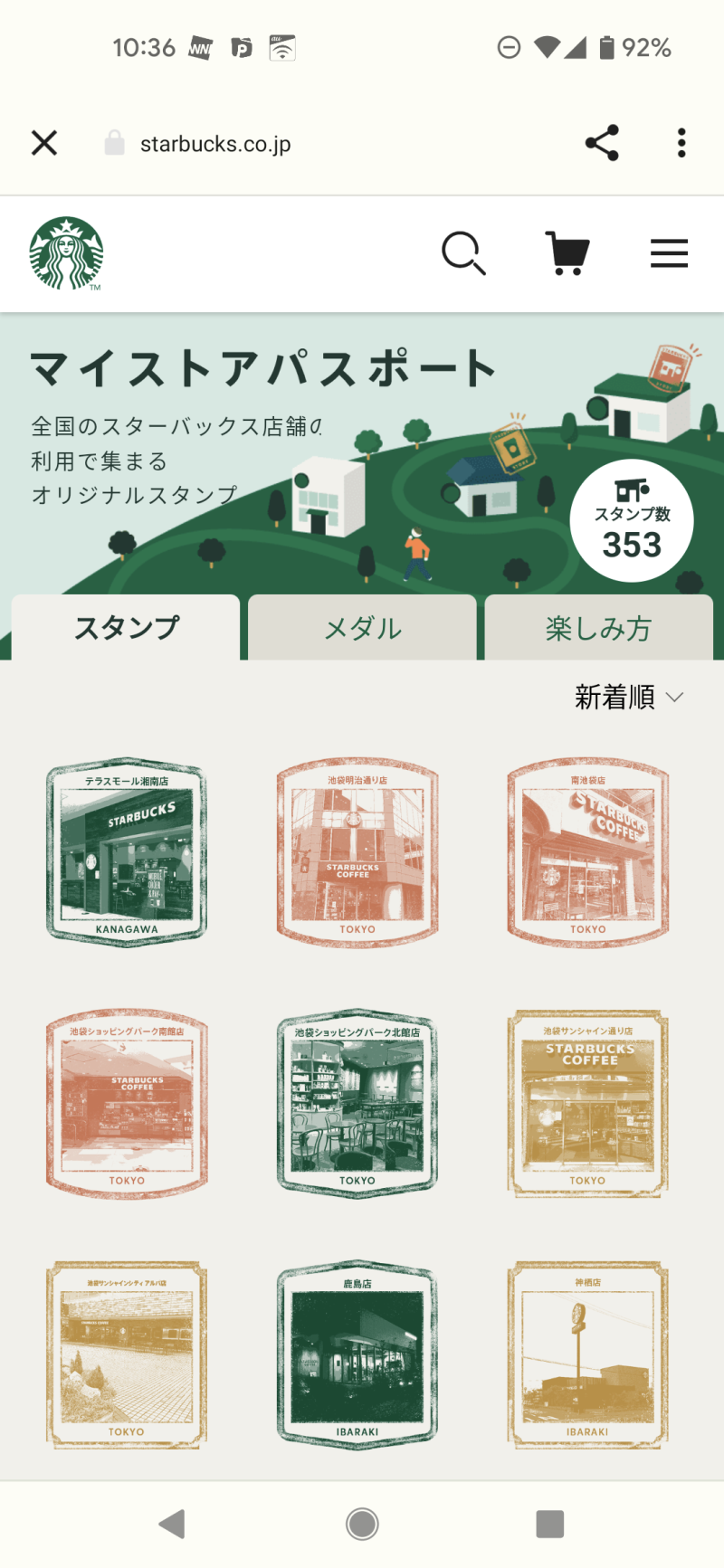Open the 神栖店 stamp
The height and width of the screenshot is (1568, 724).
[x=588, y=1354]
